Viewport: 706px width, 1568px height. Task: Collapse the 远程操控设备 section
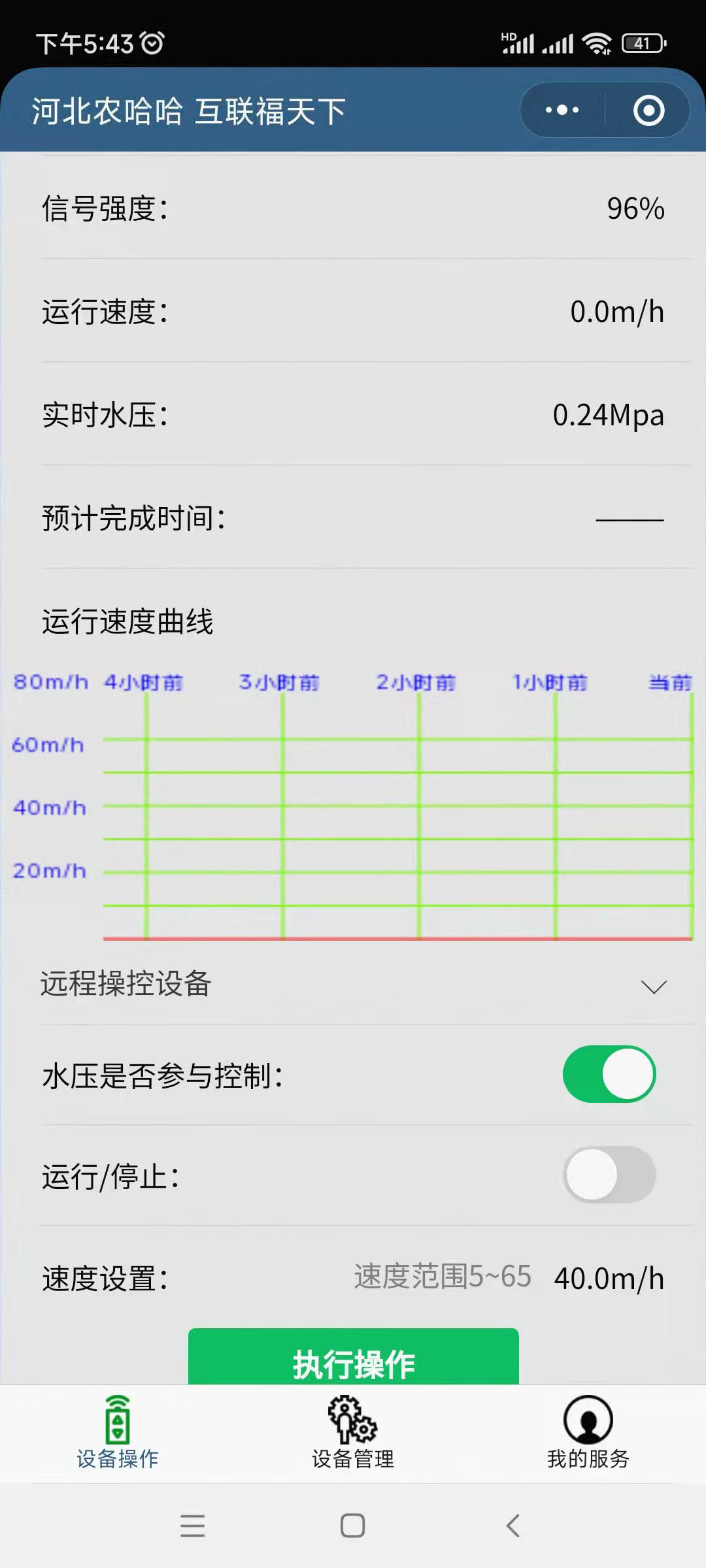click(x=654, y=986)
